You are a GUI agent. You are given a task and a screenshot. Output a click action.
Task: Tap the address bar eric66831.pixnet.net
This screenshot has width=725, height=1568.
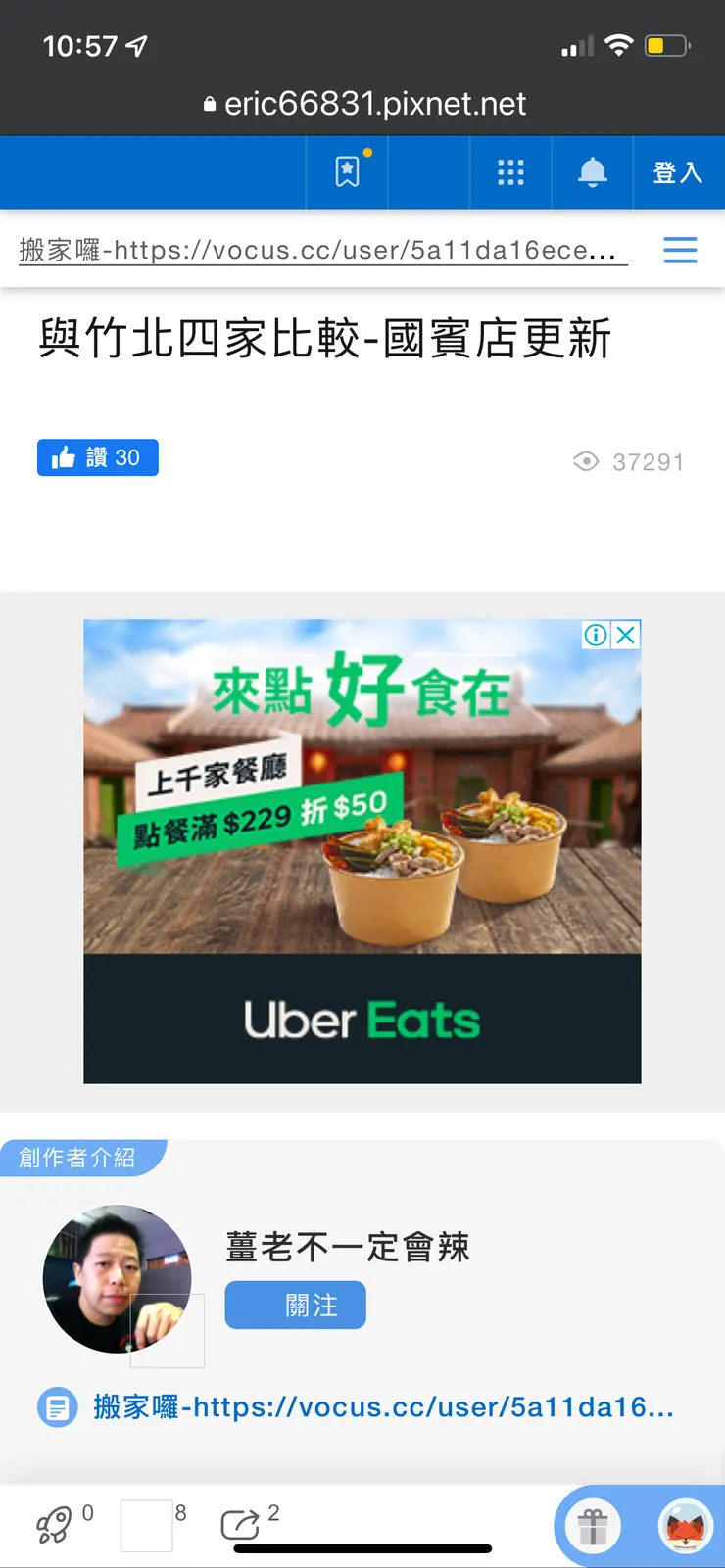[364, 103]
